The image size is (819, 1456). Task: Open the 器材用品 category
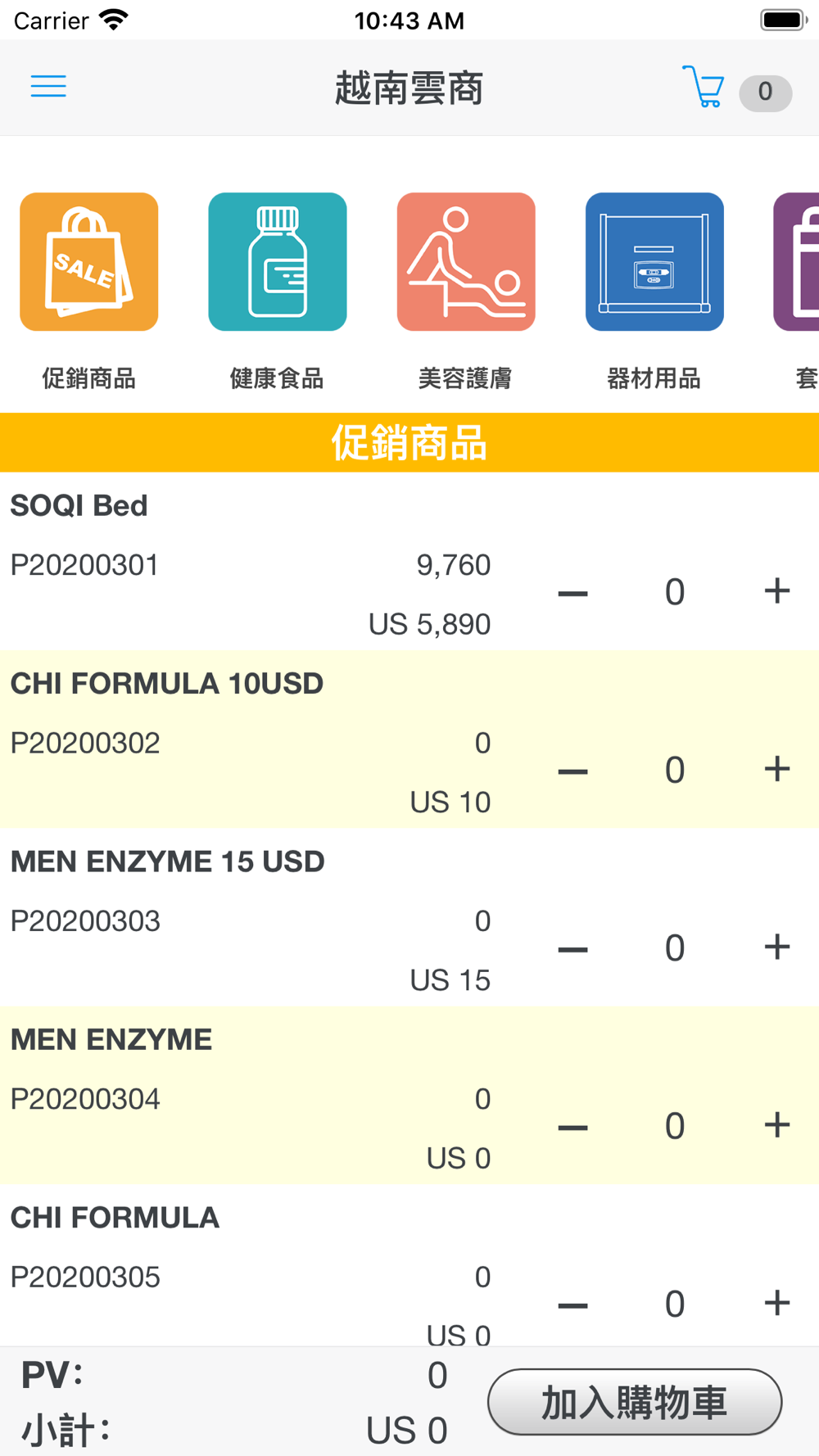pyautogui.click(x=654, y=291)
